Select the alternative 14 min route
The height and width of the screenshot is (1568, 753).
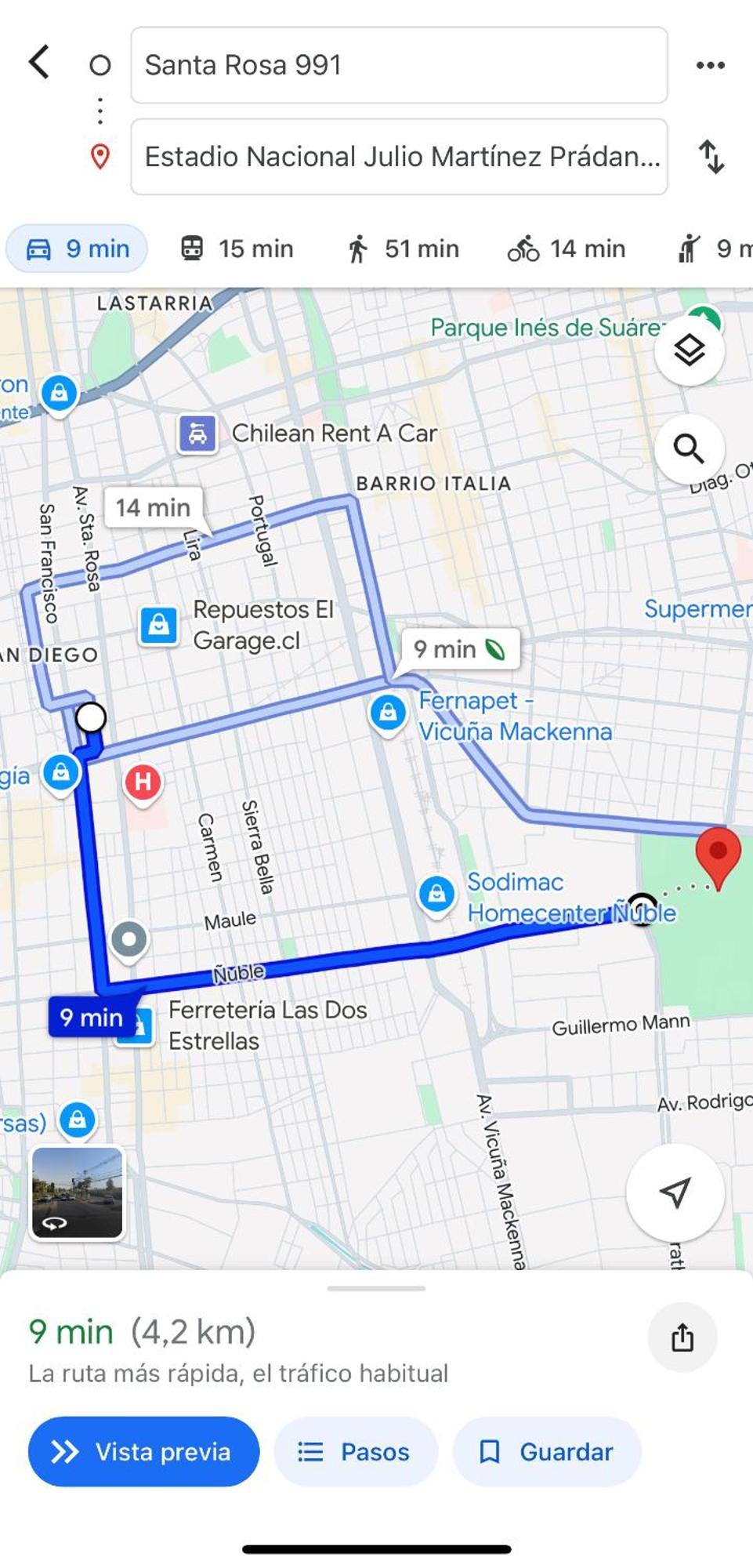point(154,508)
